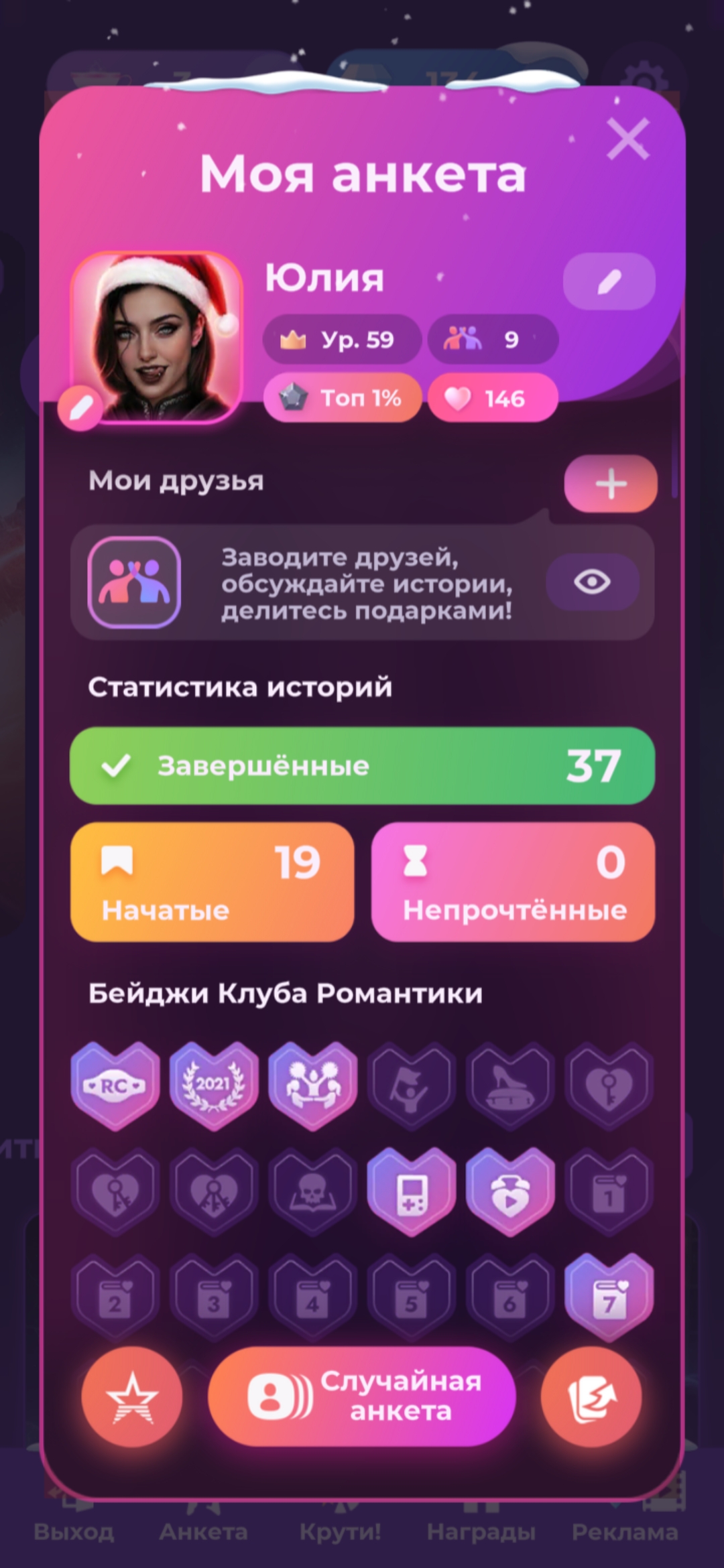Tap the star button at bottom
724x1568 pixels.
(x=132, y=1396)
